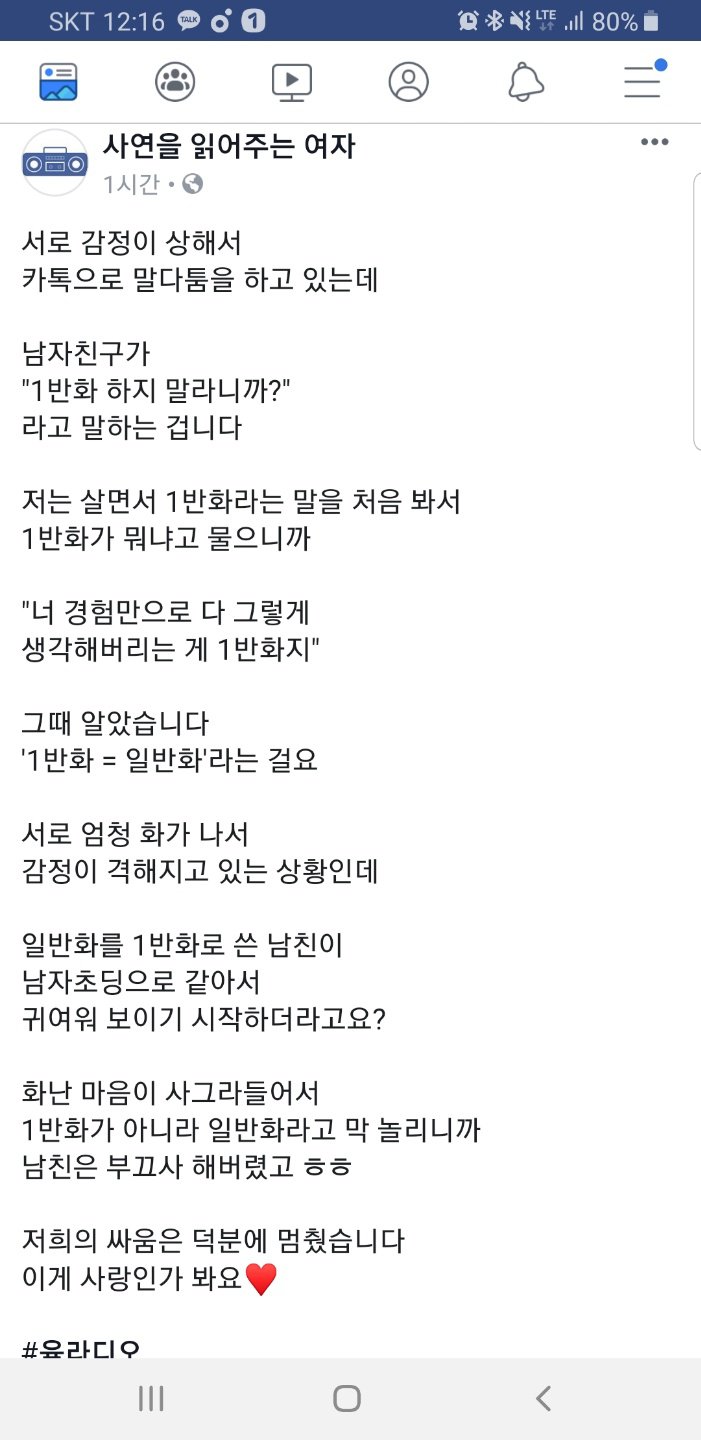Viewport: 701px width, 1440px height.
Task: Show recent apps
Action: (151, 1398)
